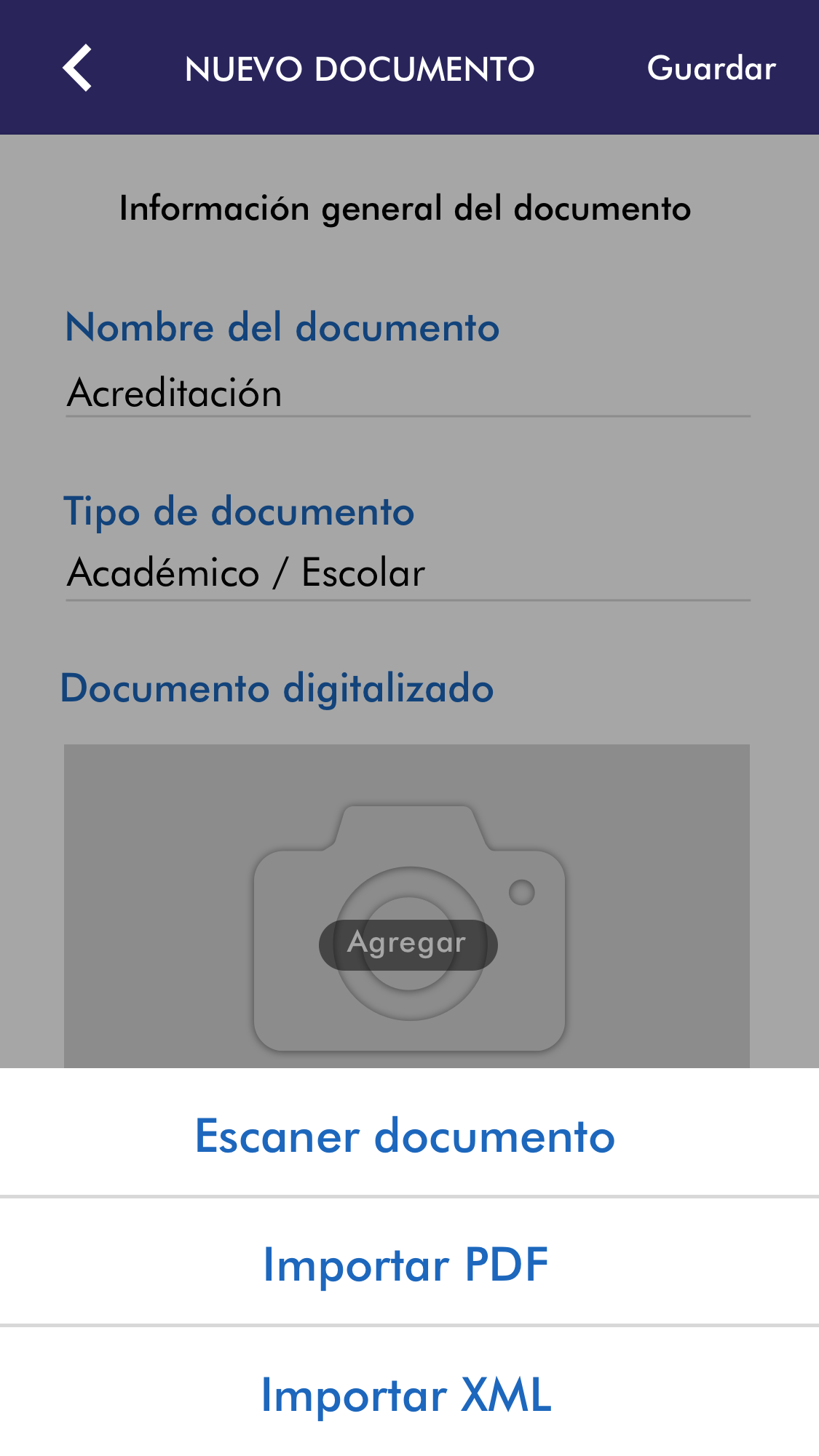Tap Guardar to save the document
Viewport: 819px width, 1456px height.
[x=711, y=68]
